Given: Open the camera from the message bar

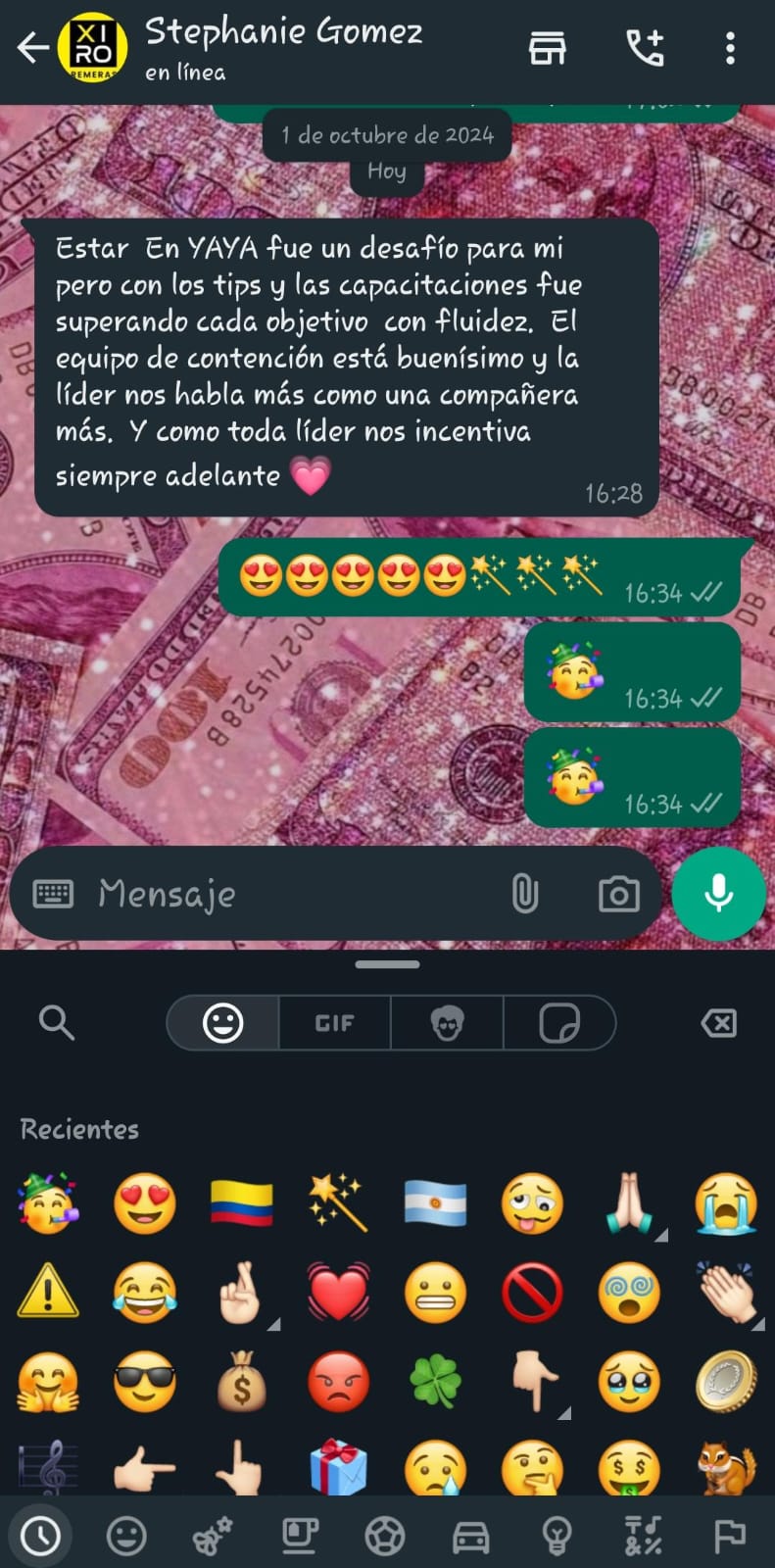Looking at the screenshot, I should click(619, 893).
